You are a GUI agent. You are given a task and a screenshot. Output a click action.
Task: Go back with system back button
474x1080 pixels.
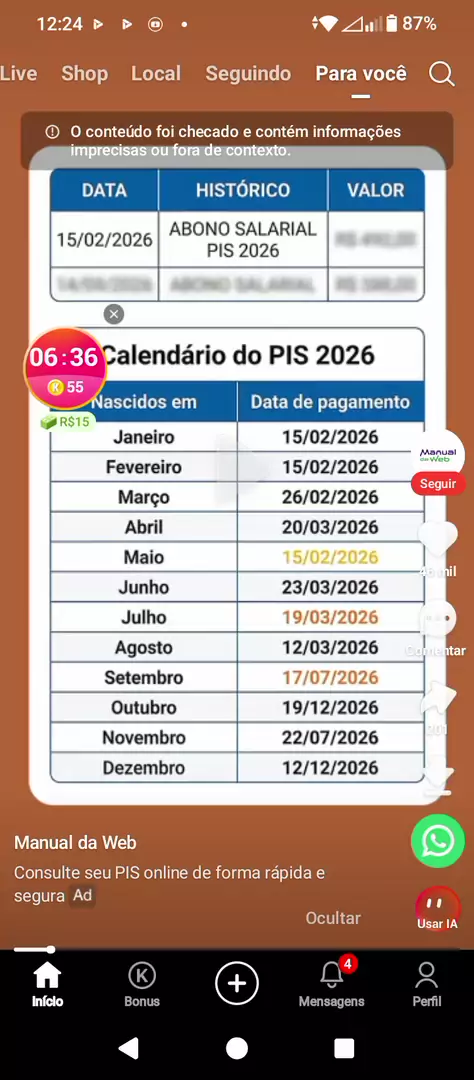click(x=129, y=1048)
